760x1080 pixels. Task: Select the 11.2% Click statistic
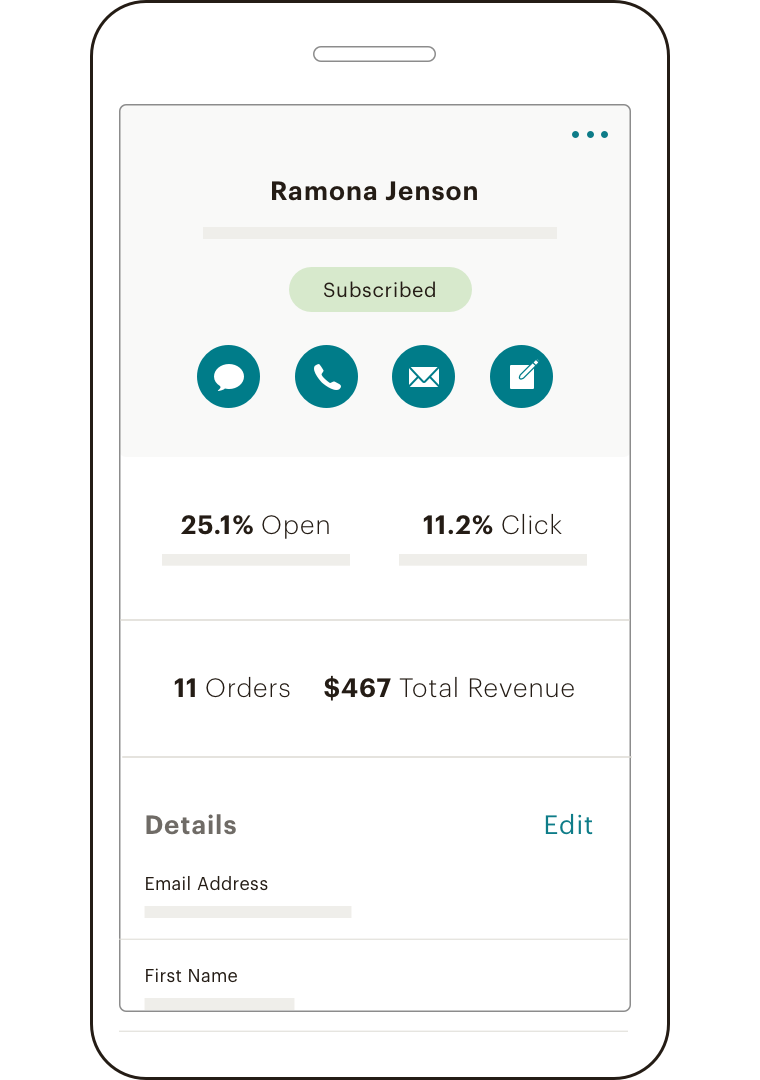492,525
